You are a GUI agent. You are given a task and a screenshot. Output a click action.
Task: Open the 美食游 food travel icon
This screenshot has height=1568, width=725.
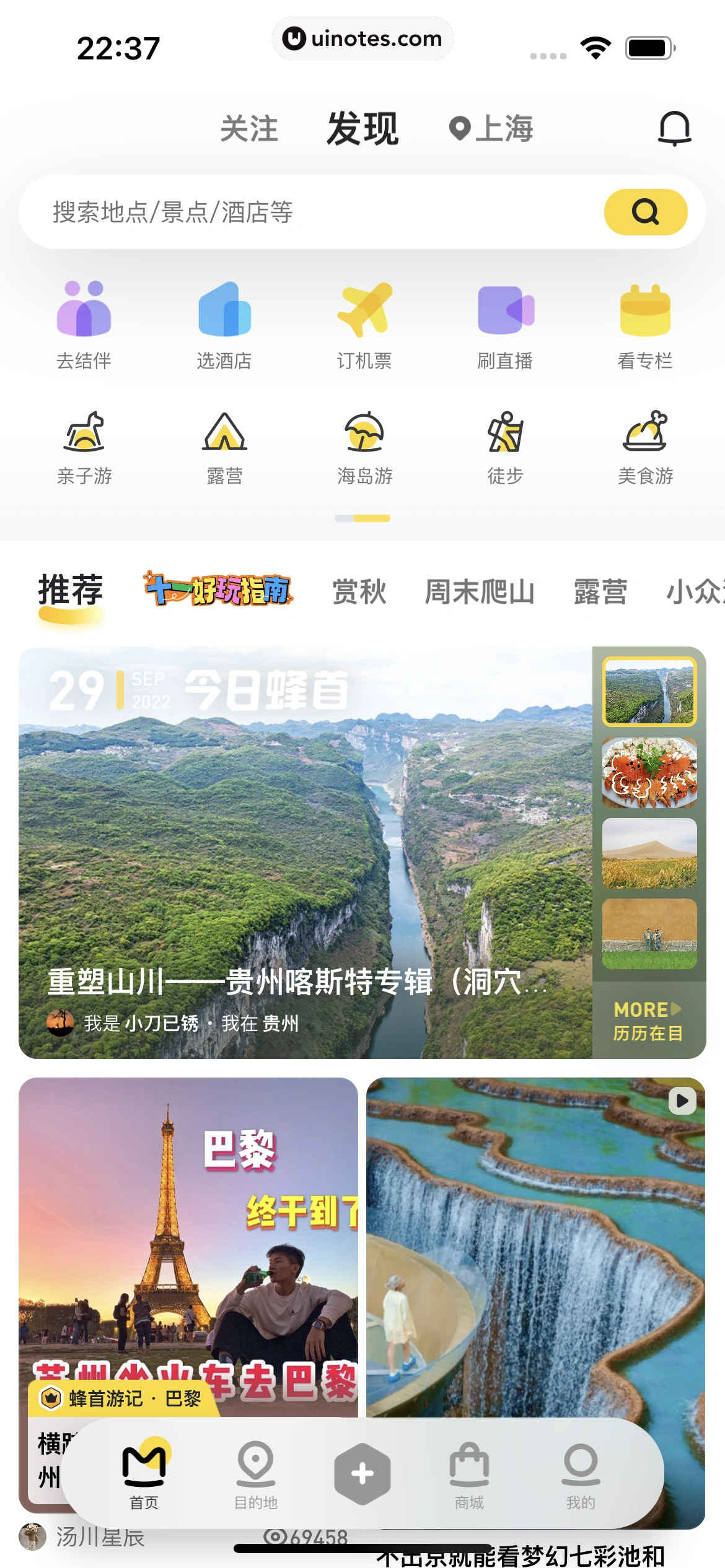click(644, 433)
